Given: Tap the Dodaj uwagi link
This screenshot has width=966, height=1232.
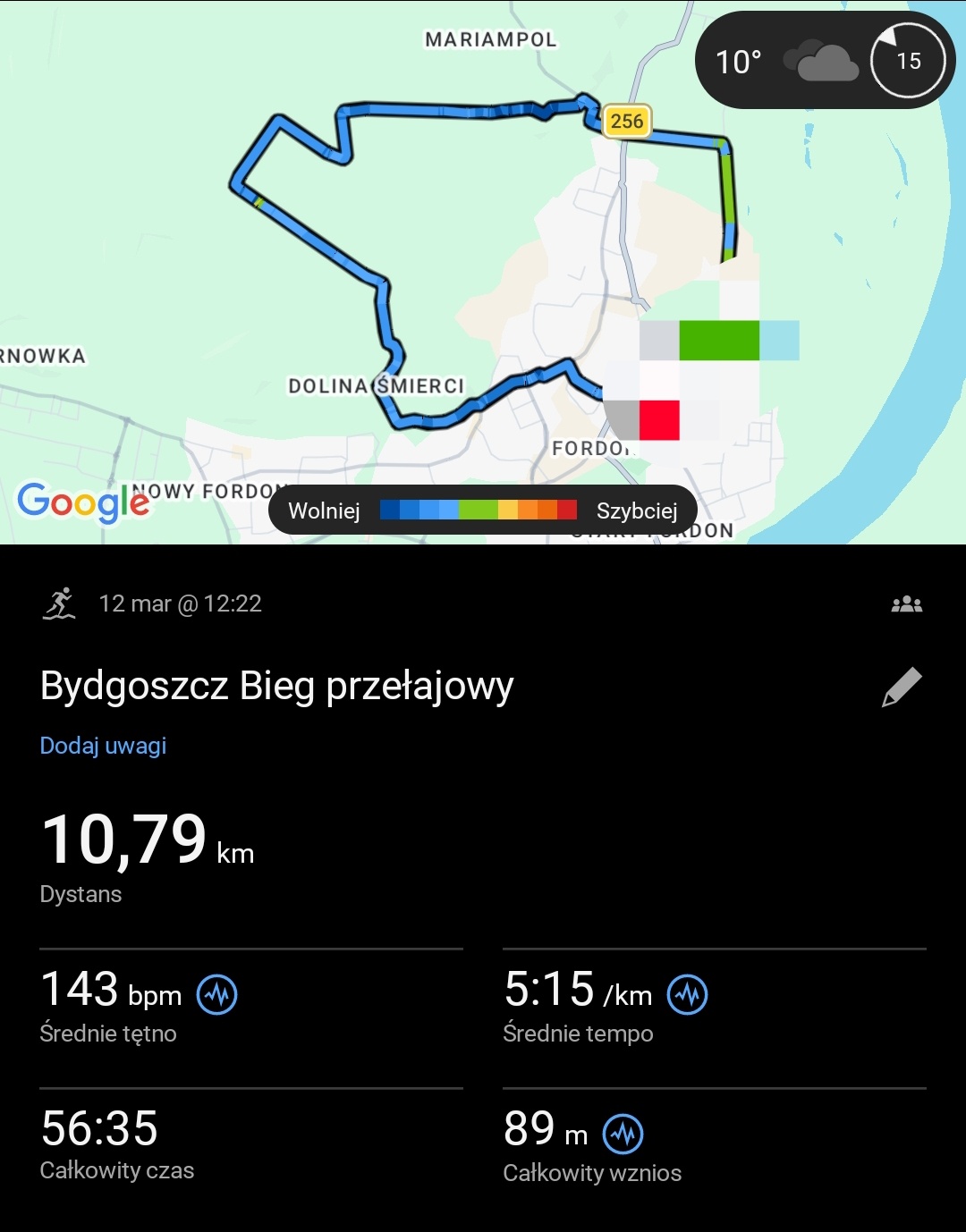Looking at the screenshot, I should click(103, 746).
